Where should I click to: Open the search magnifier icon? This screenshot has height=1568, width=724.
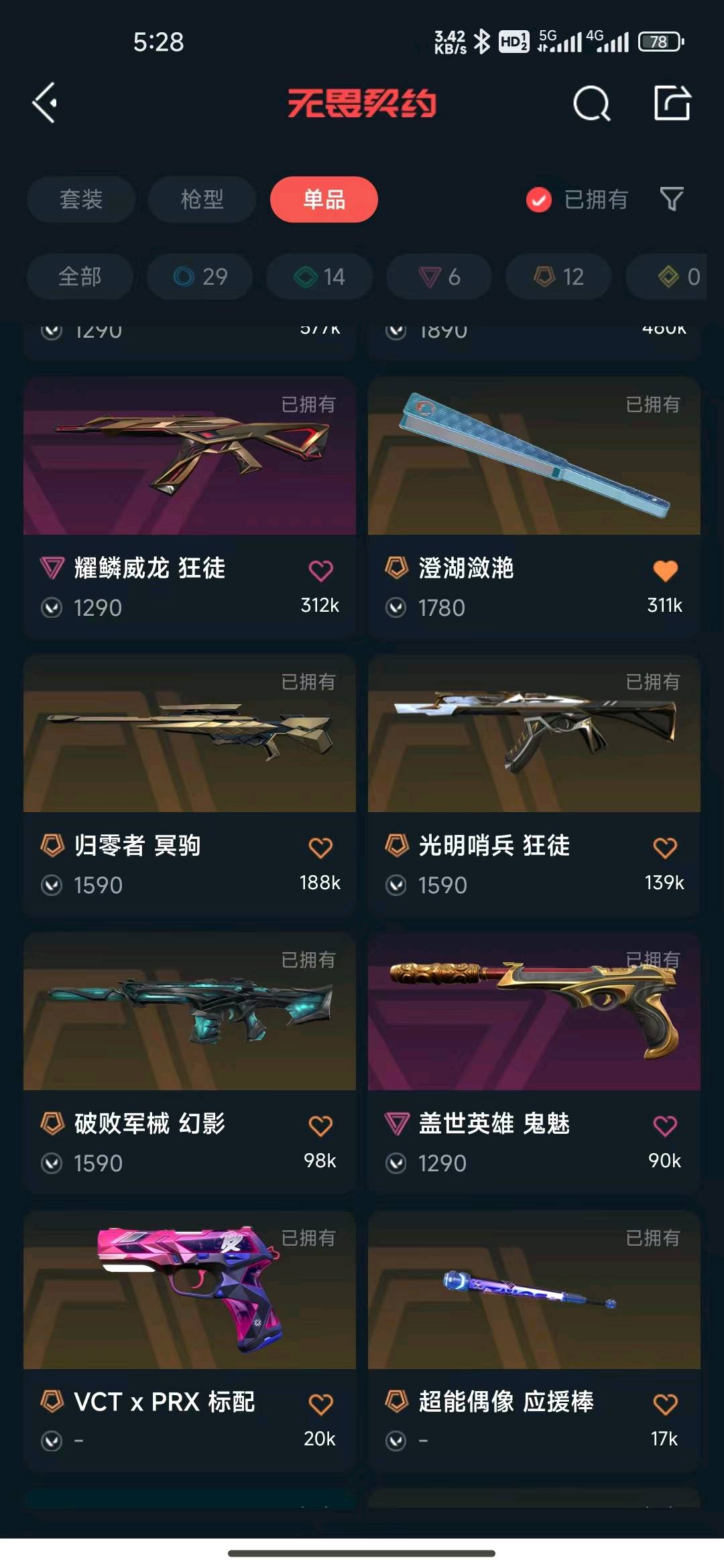coord(591,104)
